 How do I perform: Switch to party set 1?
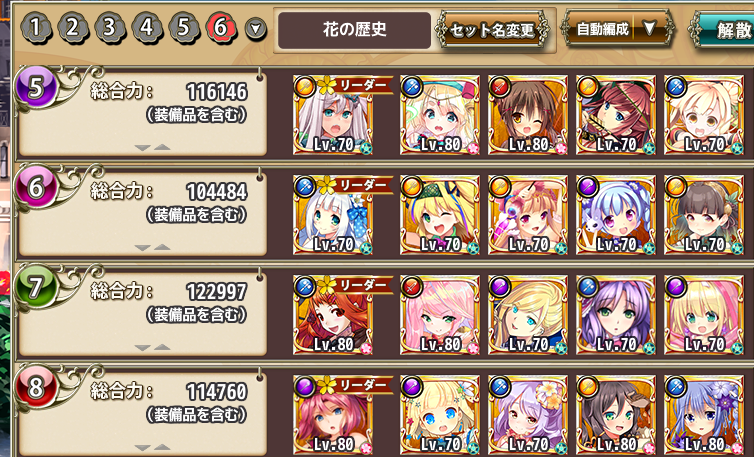[35, 28]
